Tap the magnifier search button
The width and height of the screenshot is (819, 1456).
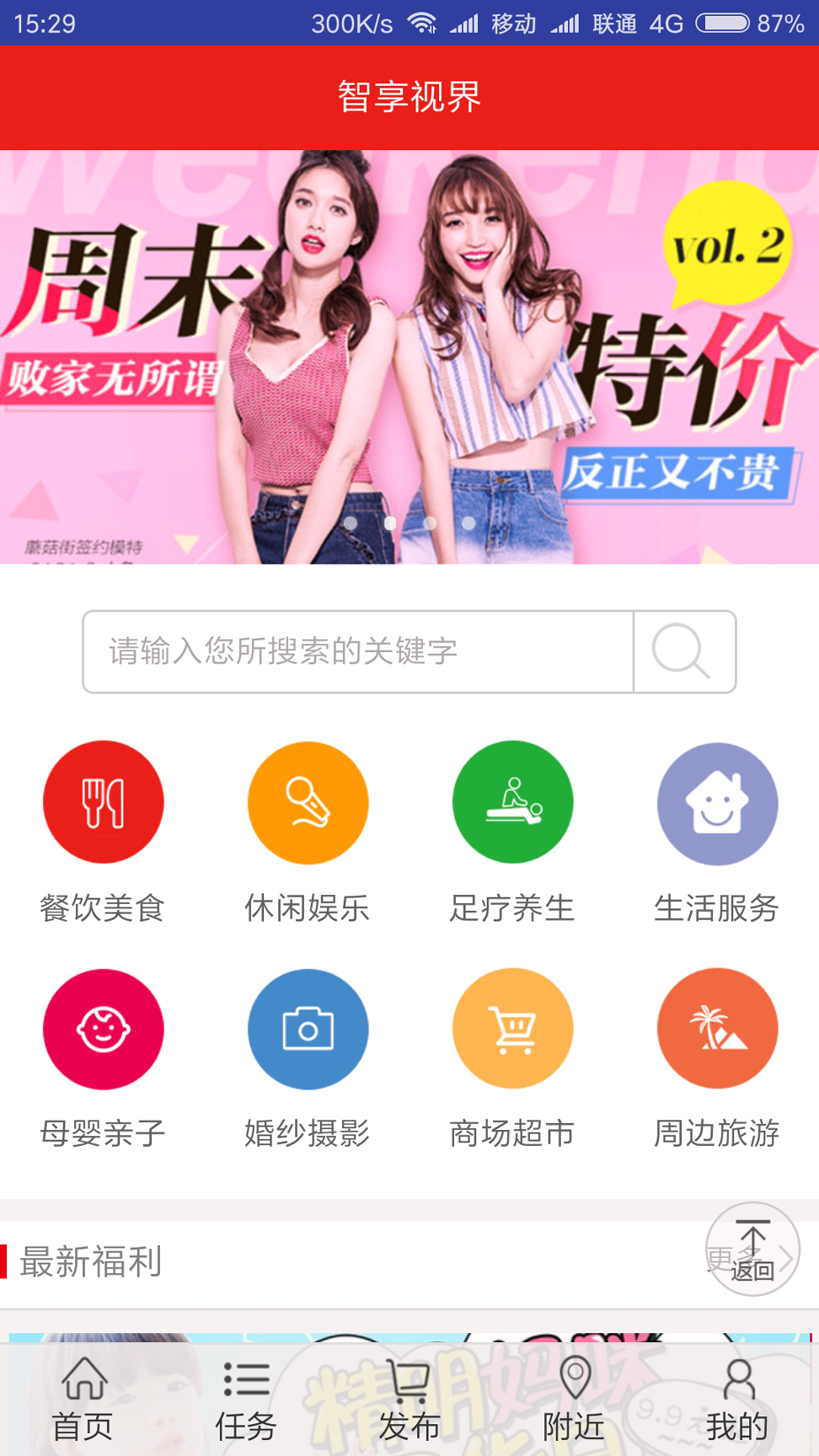coord(683,651)
